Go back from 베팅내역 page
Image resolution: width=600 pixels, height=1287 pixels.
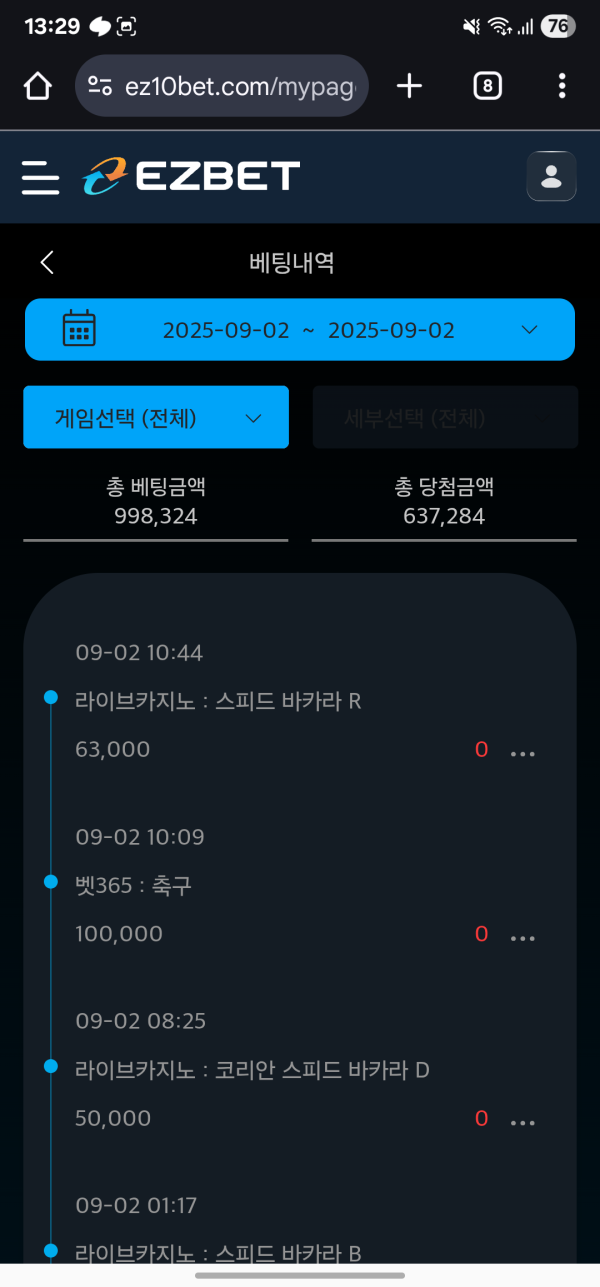47,263
